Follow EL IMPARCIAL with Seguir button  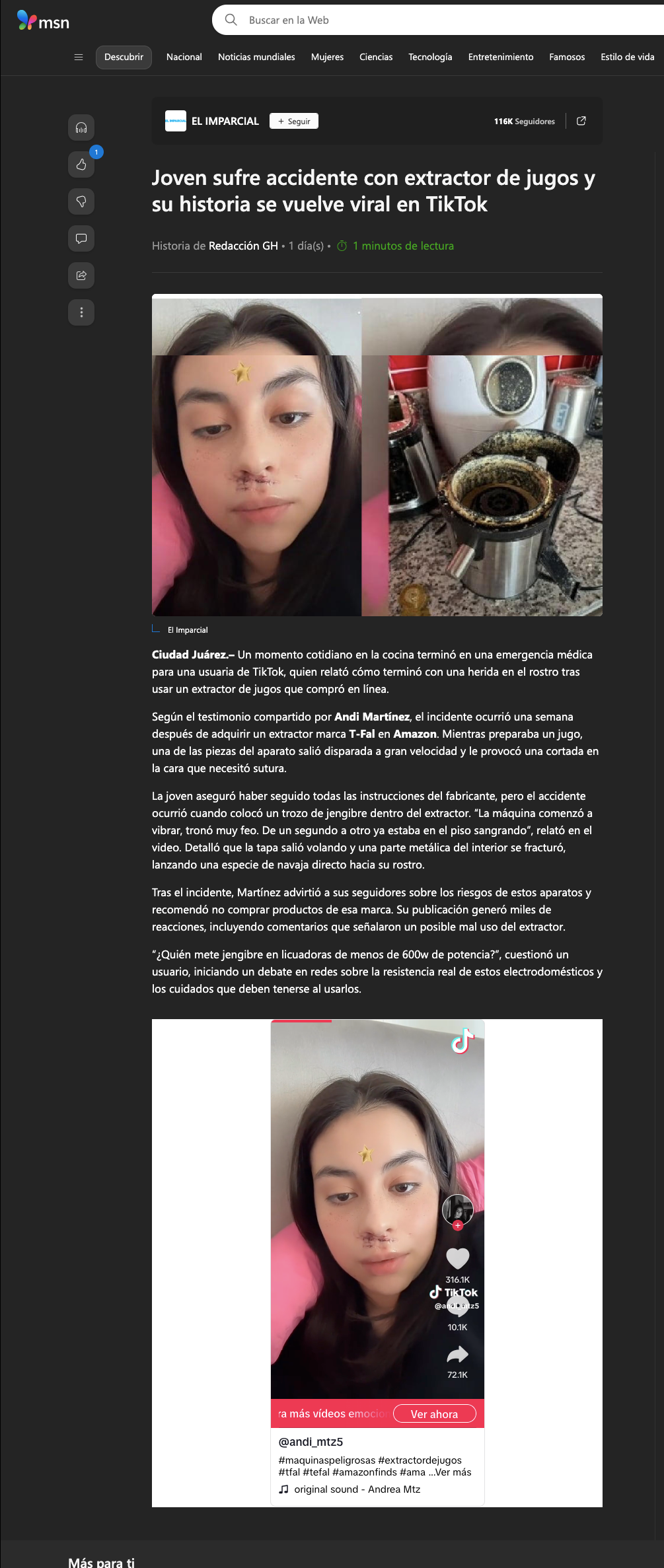294,122
